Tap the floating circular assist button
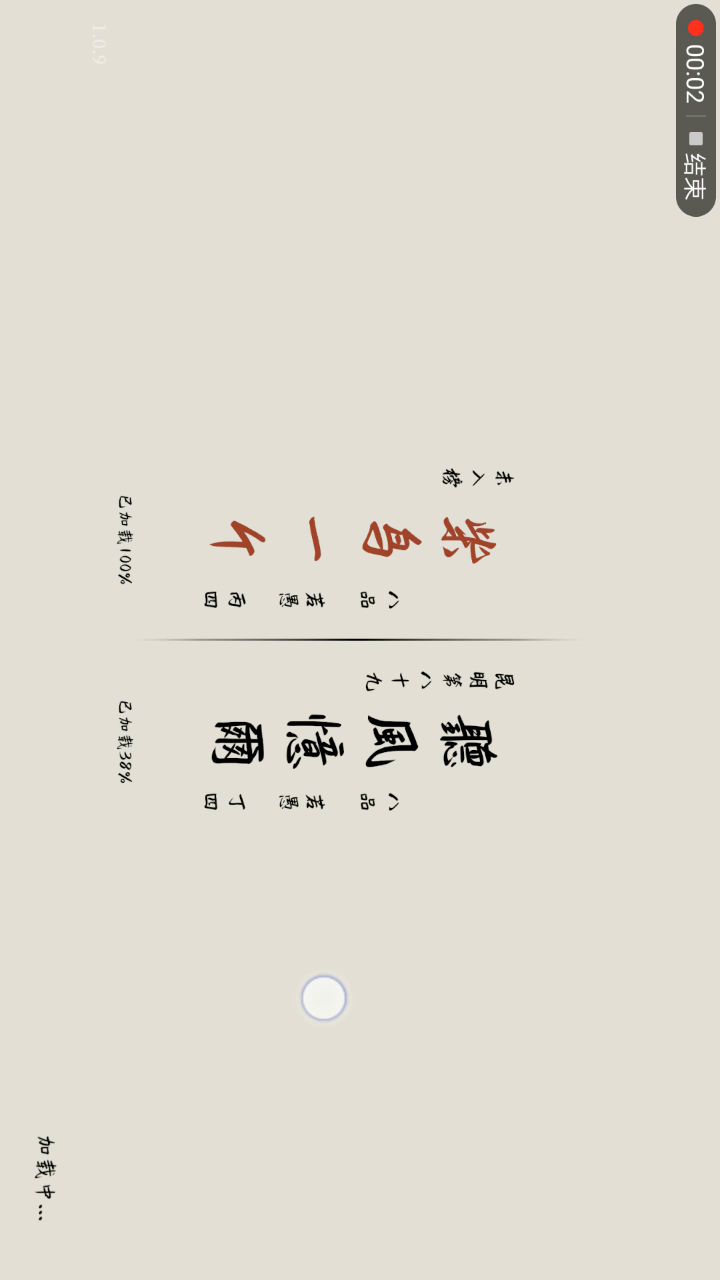720x1280 pixels. click(x=324, y=998)
